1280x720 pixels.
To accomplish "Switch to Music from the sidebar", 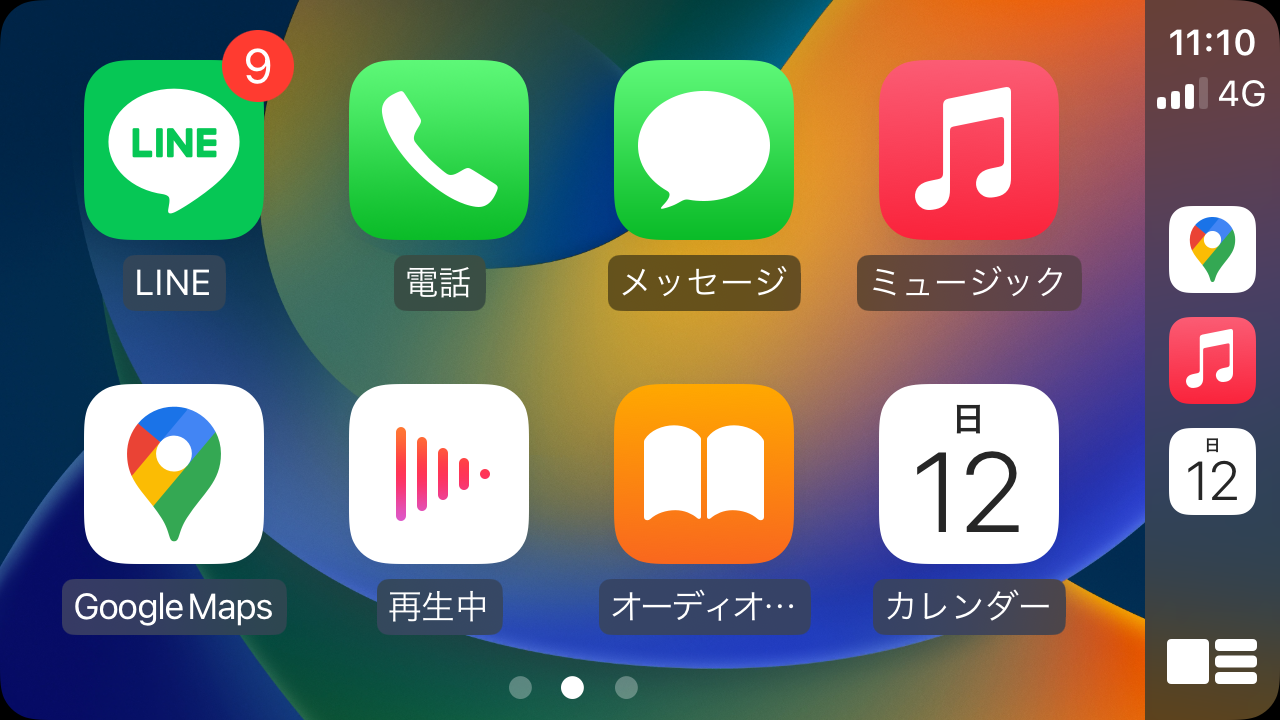I will click(x=1212, y=360).
